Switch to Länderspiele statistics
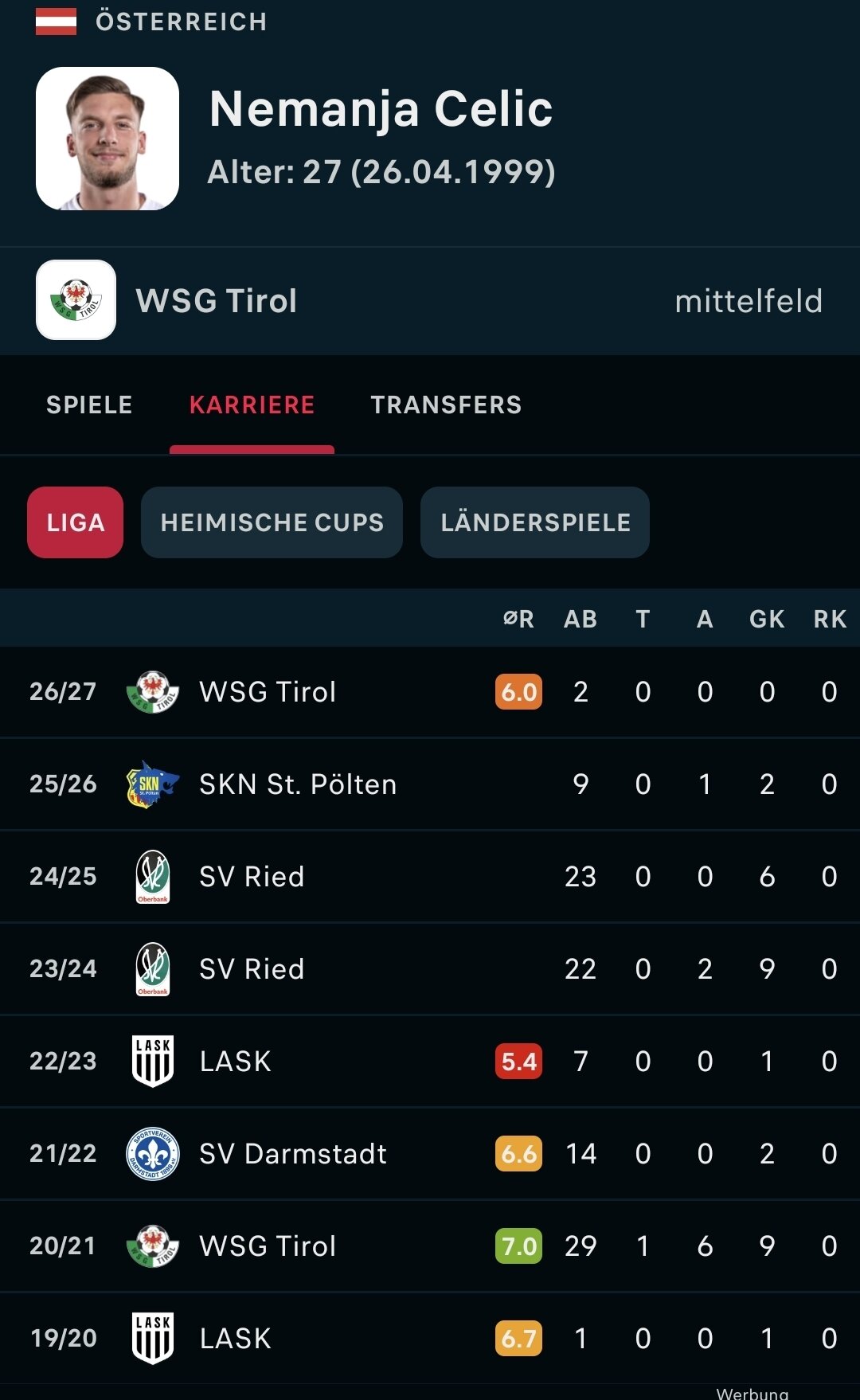The width and height of the screenshot is (860, 1400). (535, 522)
